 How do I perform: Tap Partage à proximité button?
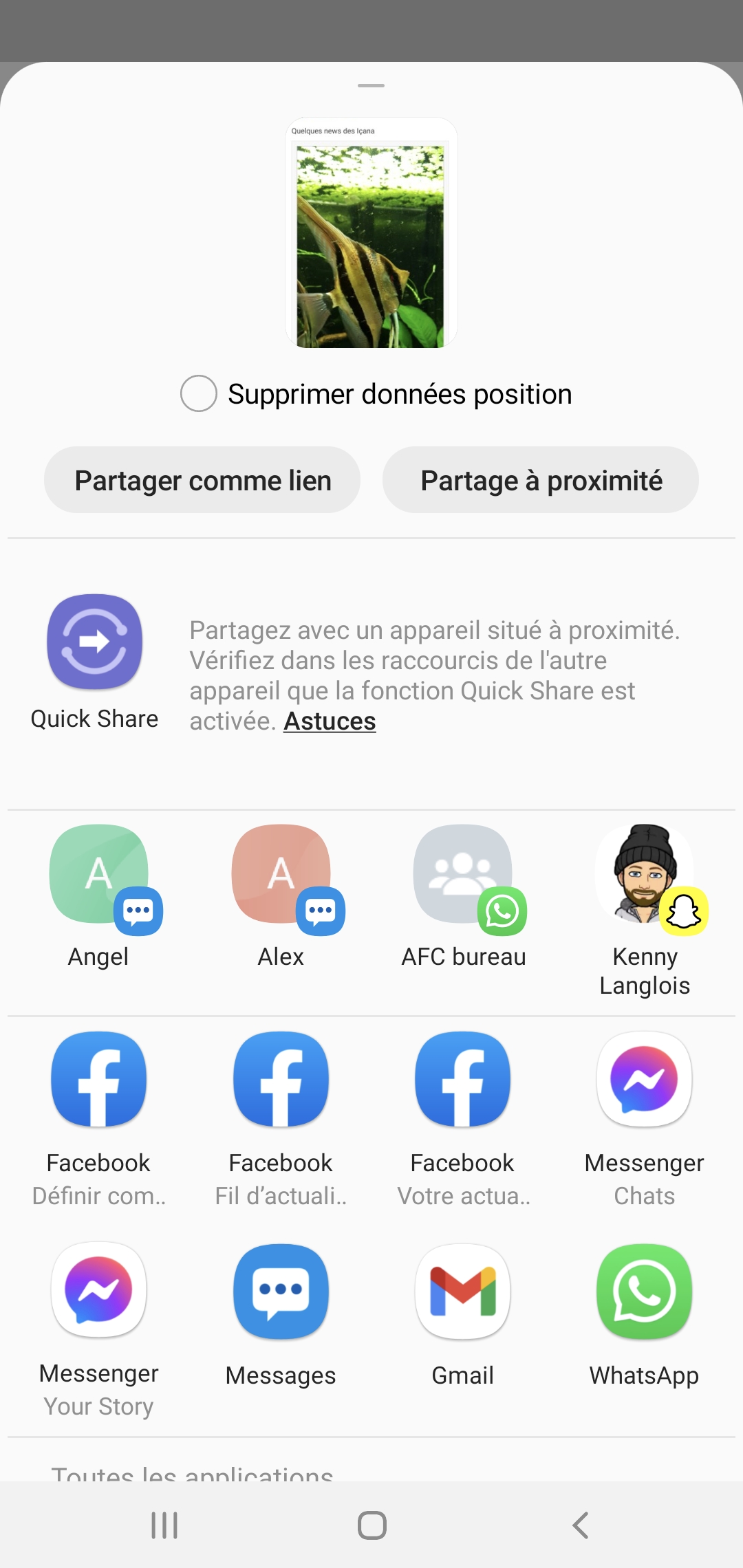click(541, 480)
